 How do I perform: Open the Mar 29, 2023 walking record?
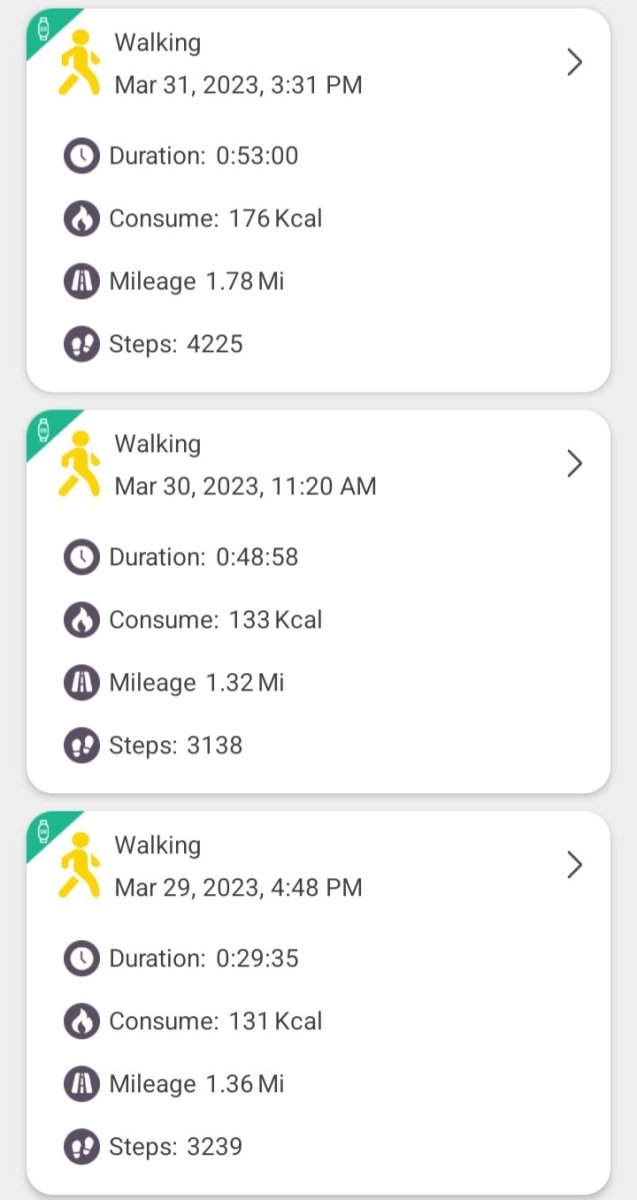(x=318, y=1003)
